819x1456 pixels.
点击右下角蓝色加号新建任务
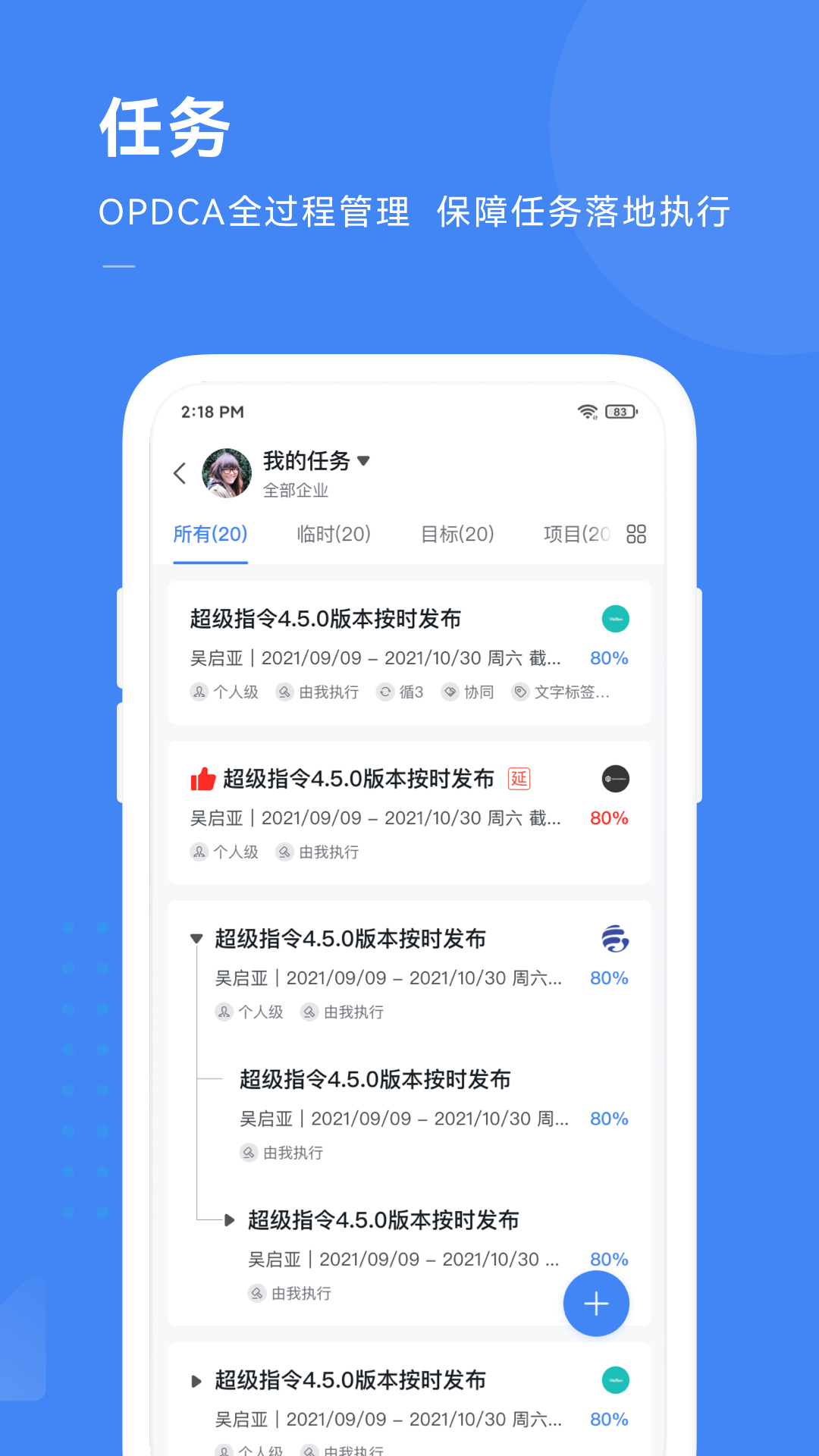point(596,1303)
